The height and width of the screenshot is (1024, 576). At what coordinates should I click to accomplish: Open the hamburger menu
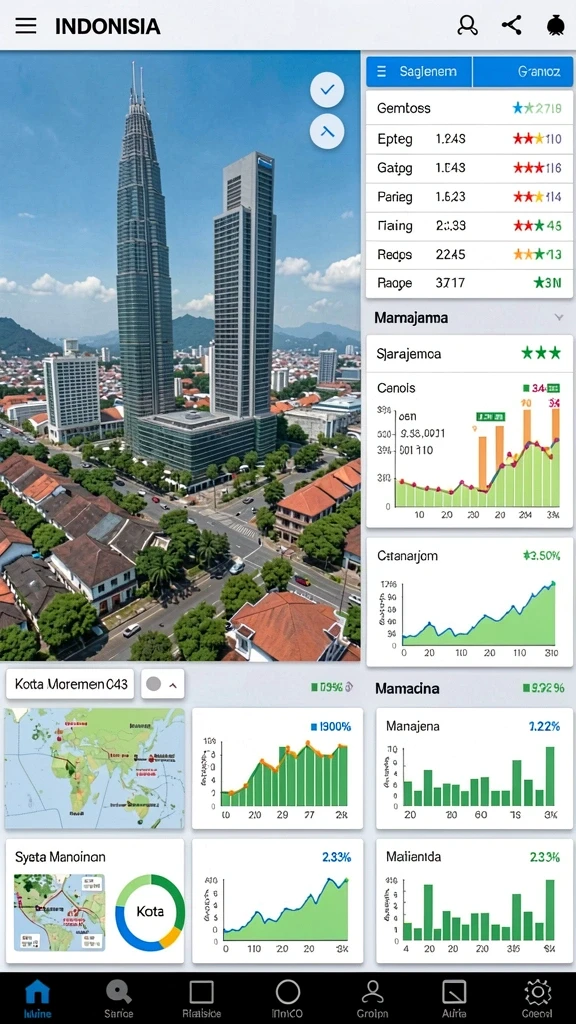(x=25, y=25)
